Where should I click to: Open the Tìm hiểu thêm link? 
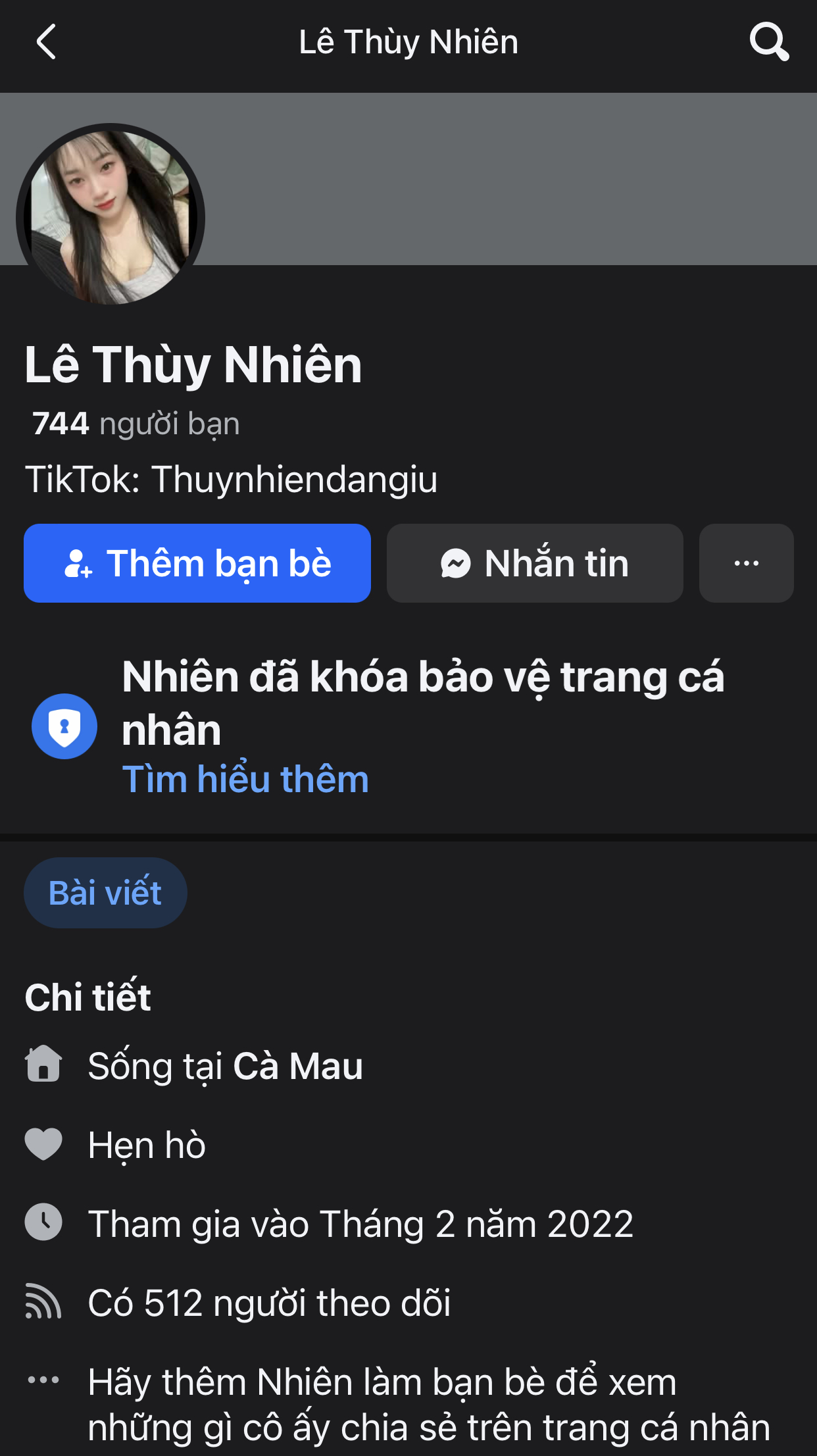[x=245, y=780]
